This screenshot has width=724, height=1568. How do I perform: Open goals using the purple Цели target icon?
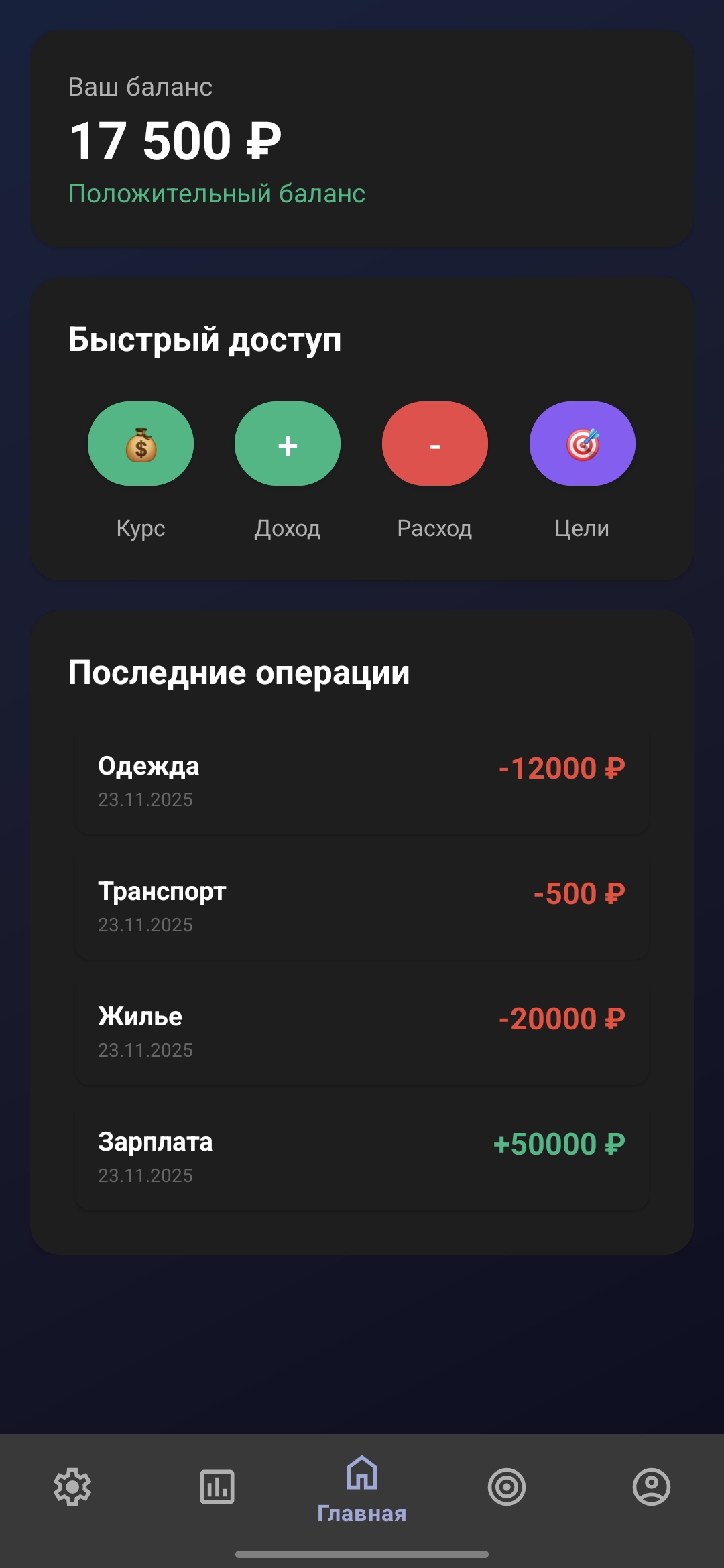582,444
